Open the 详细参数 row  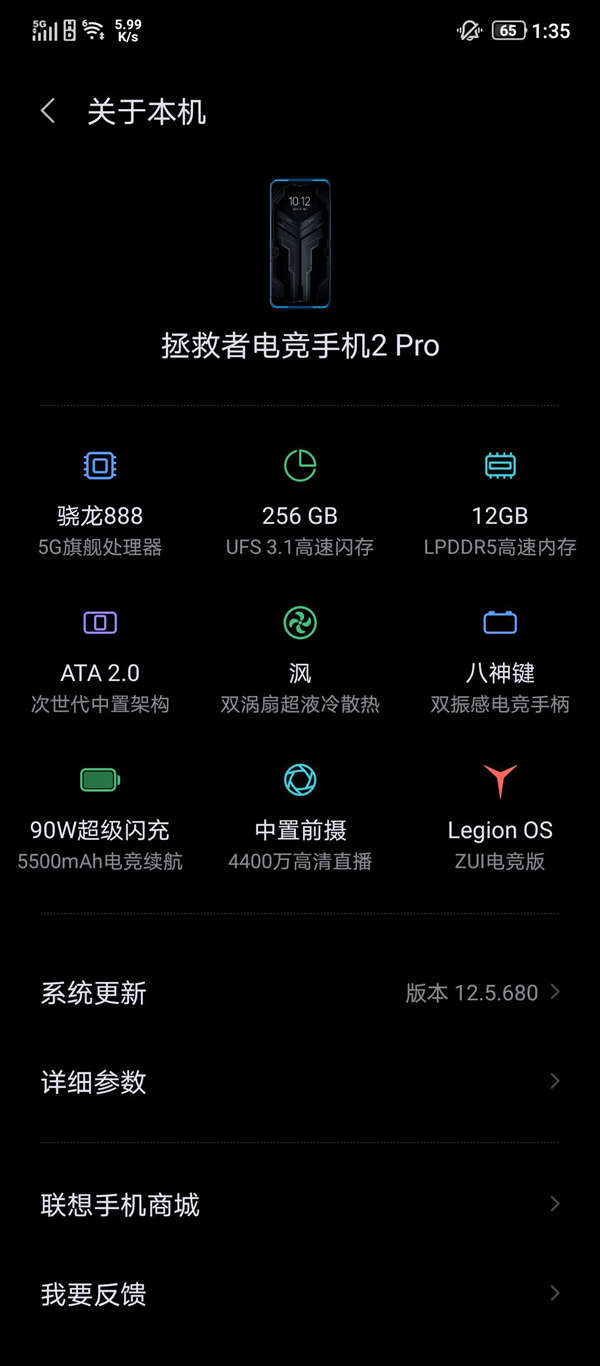pyautogui.click(x=300, y=1081)
